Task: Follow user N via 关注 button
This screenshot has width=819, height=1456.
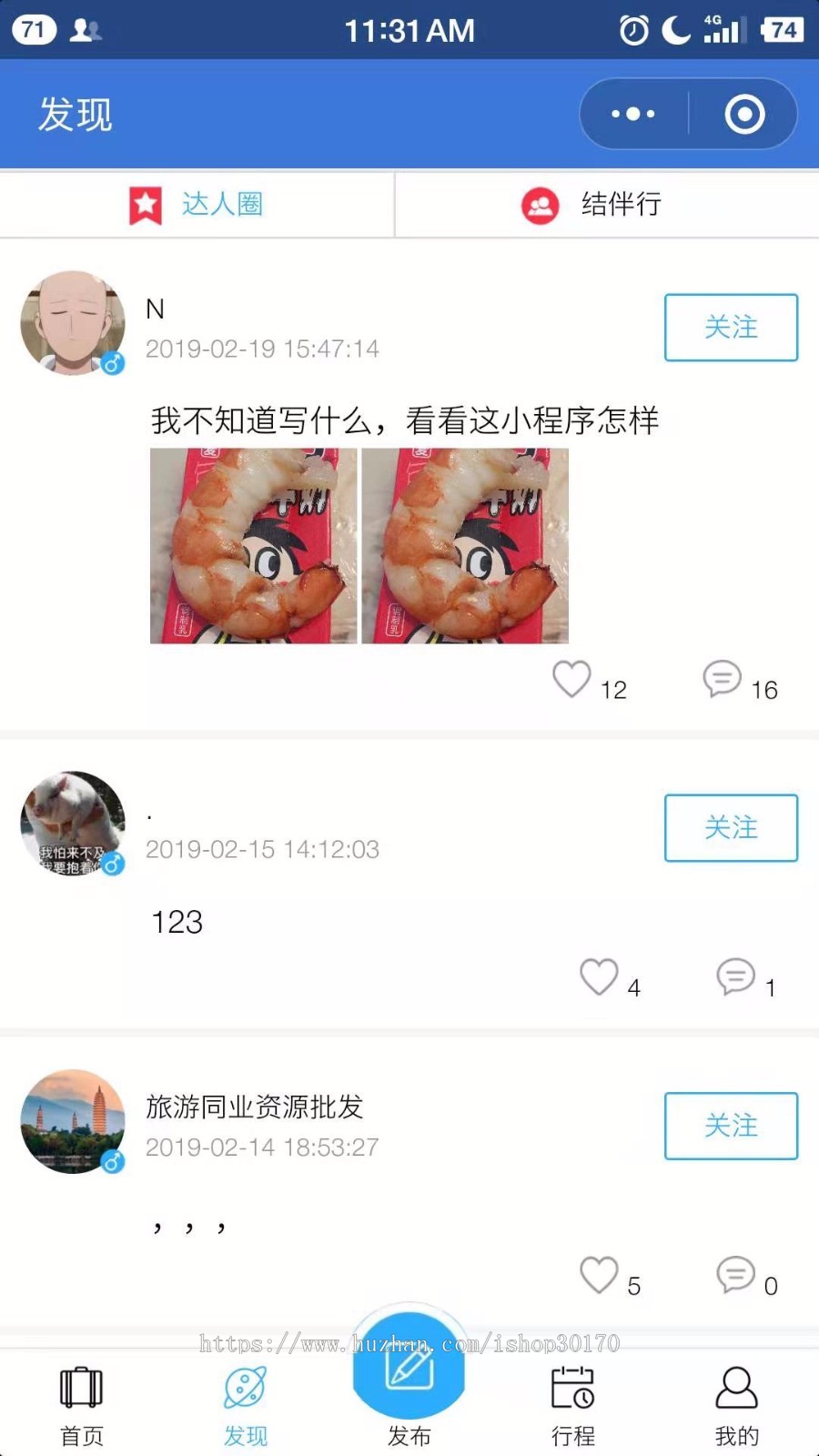Action: click(731, 328)
